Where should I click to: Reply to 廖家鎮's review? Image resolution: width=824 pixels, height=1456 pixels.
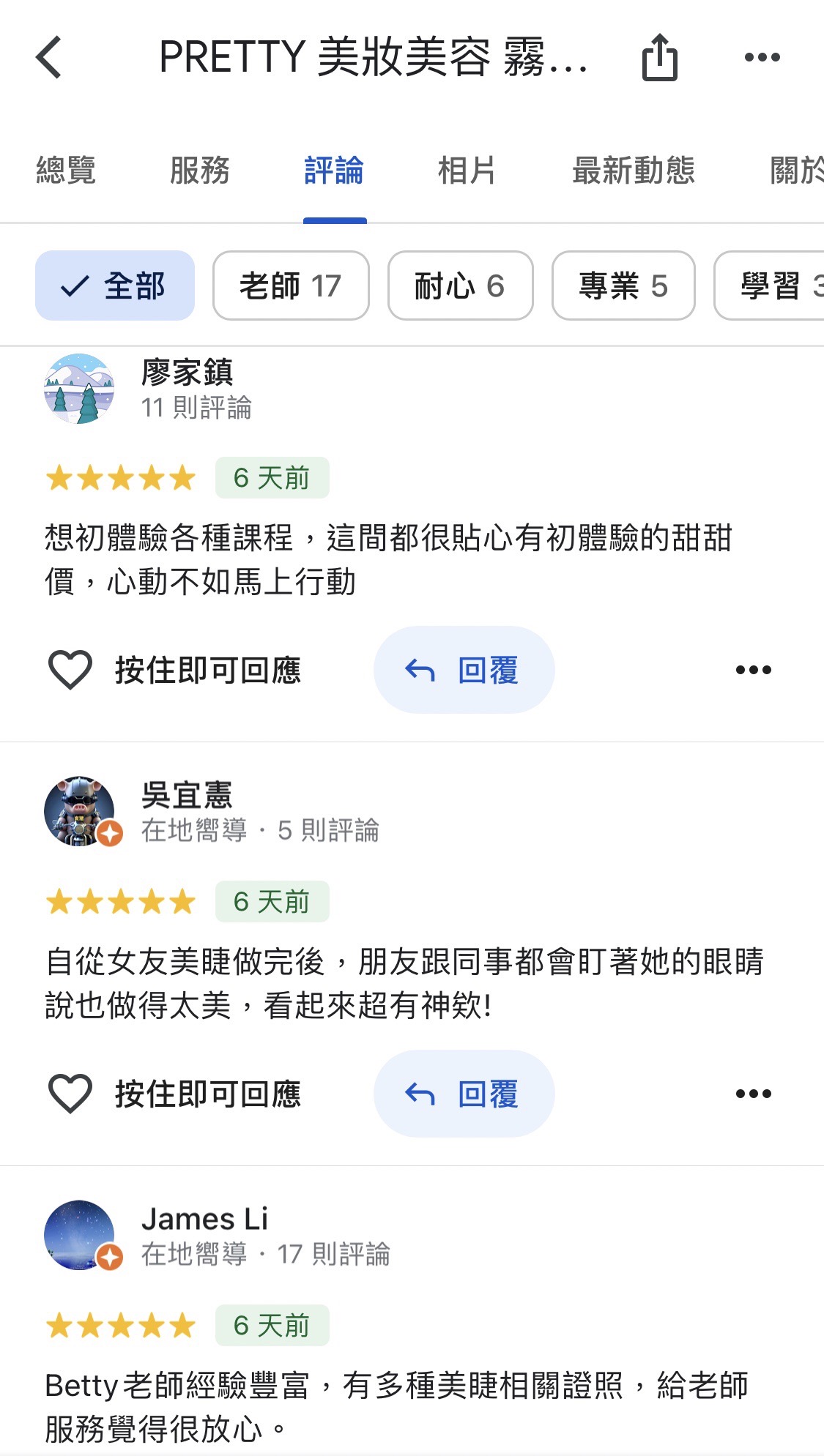pos(464,670)
